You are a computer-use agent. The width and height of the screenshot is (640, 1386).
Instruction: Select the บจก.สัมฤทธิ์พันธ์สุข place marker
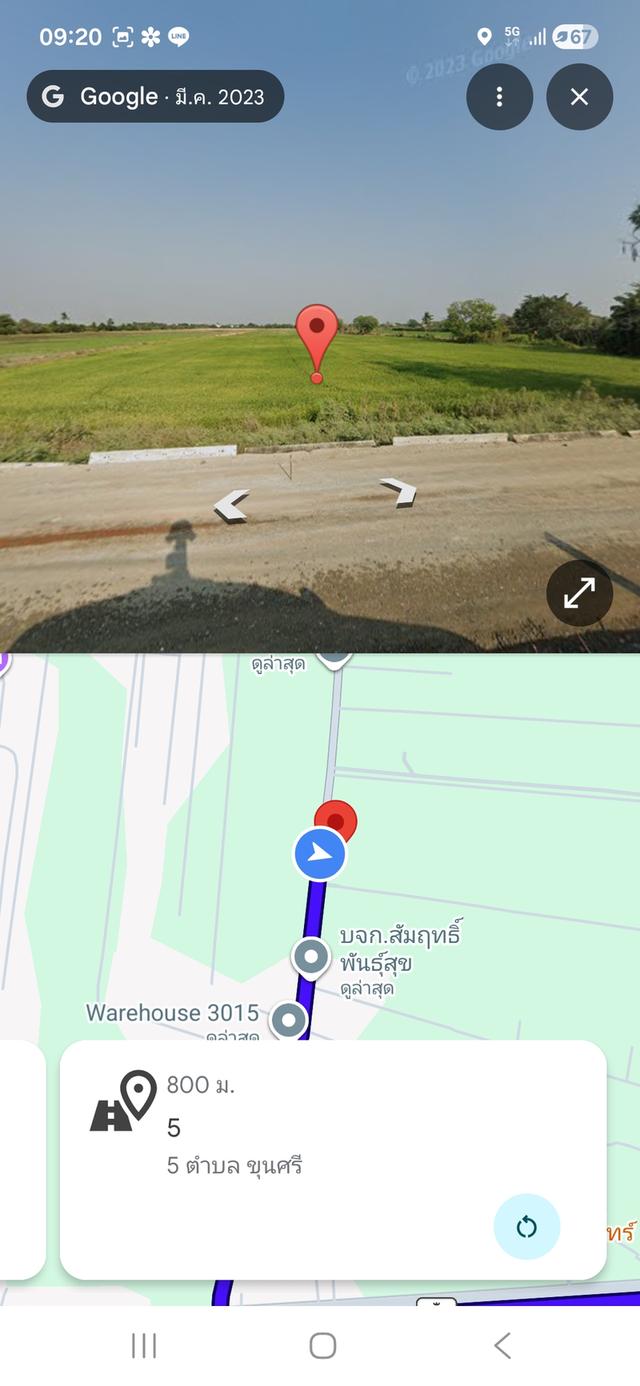click(x=311, y=957)
